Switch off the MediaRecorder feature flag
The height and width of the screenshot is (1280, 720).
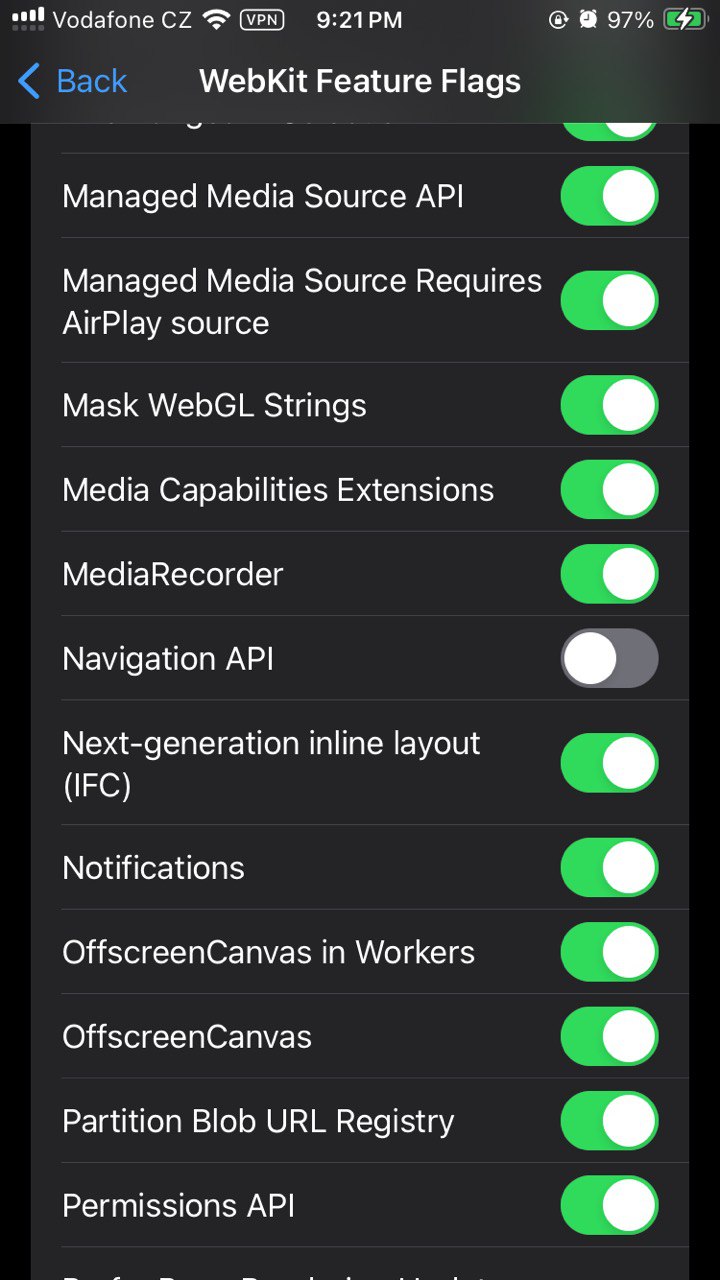pyautogui.click(x=608, y=573)
